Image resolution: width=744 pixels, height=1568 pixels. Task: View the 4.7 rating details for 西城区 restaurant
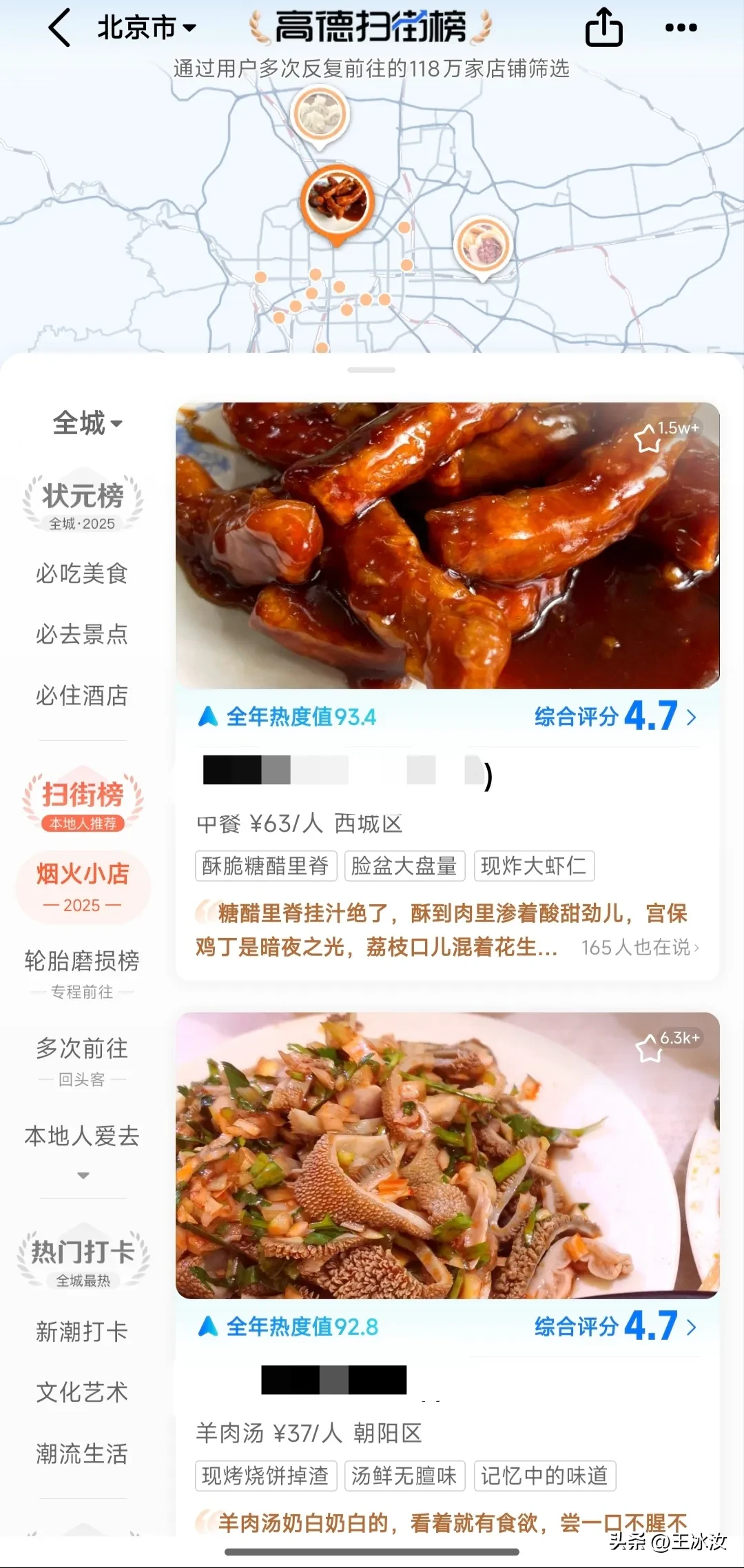616,717
